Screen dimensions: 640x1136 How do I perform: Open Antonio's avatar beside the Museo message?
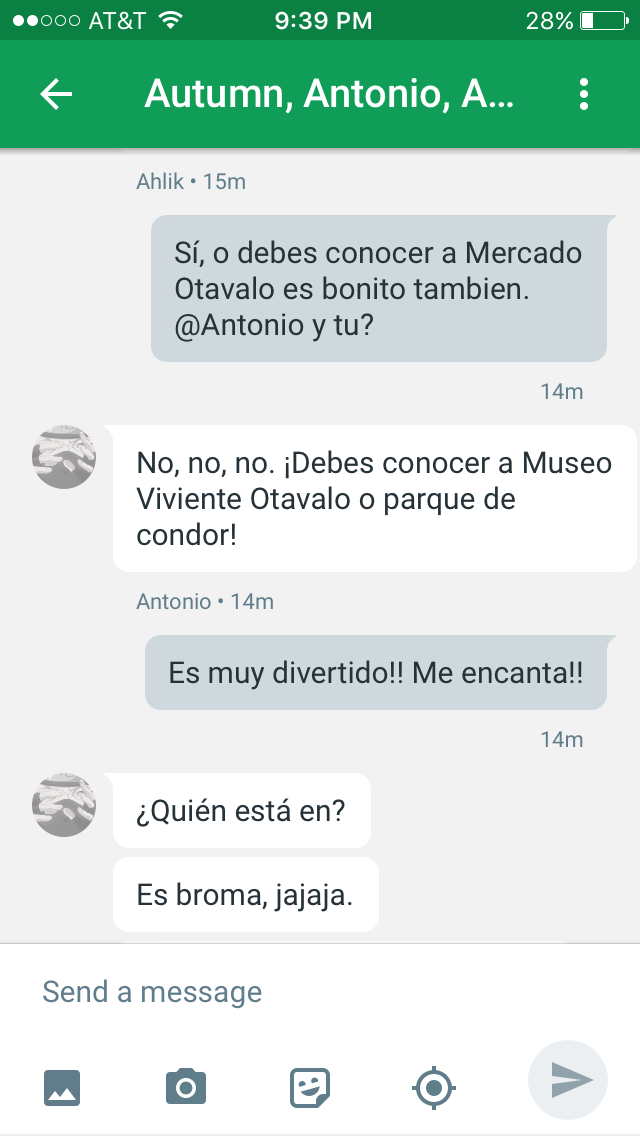(64, 457)
